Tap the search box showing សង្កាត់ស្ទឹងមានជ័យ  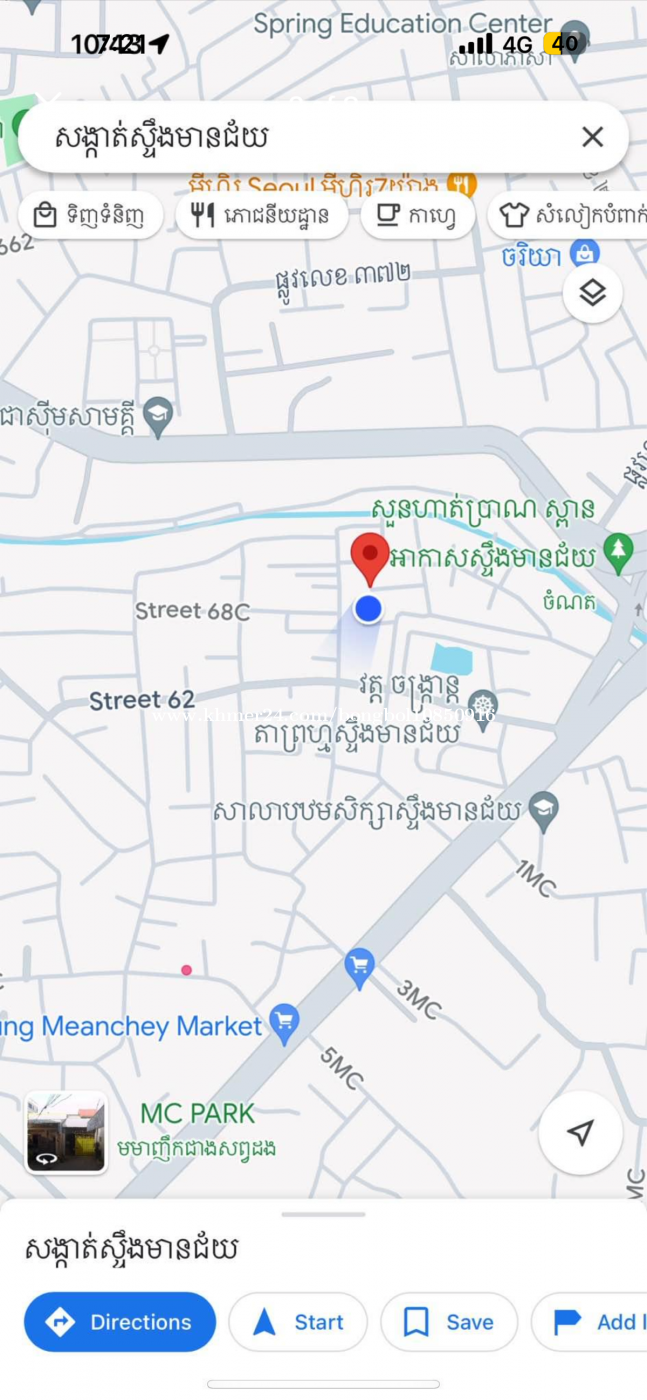(300, 137)
